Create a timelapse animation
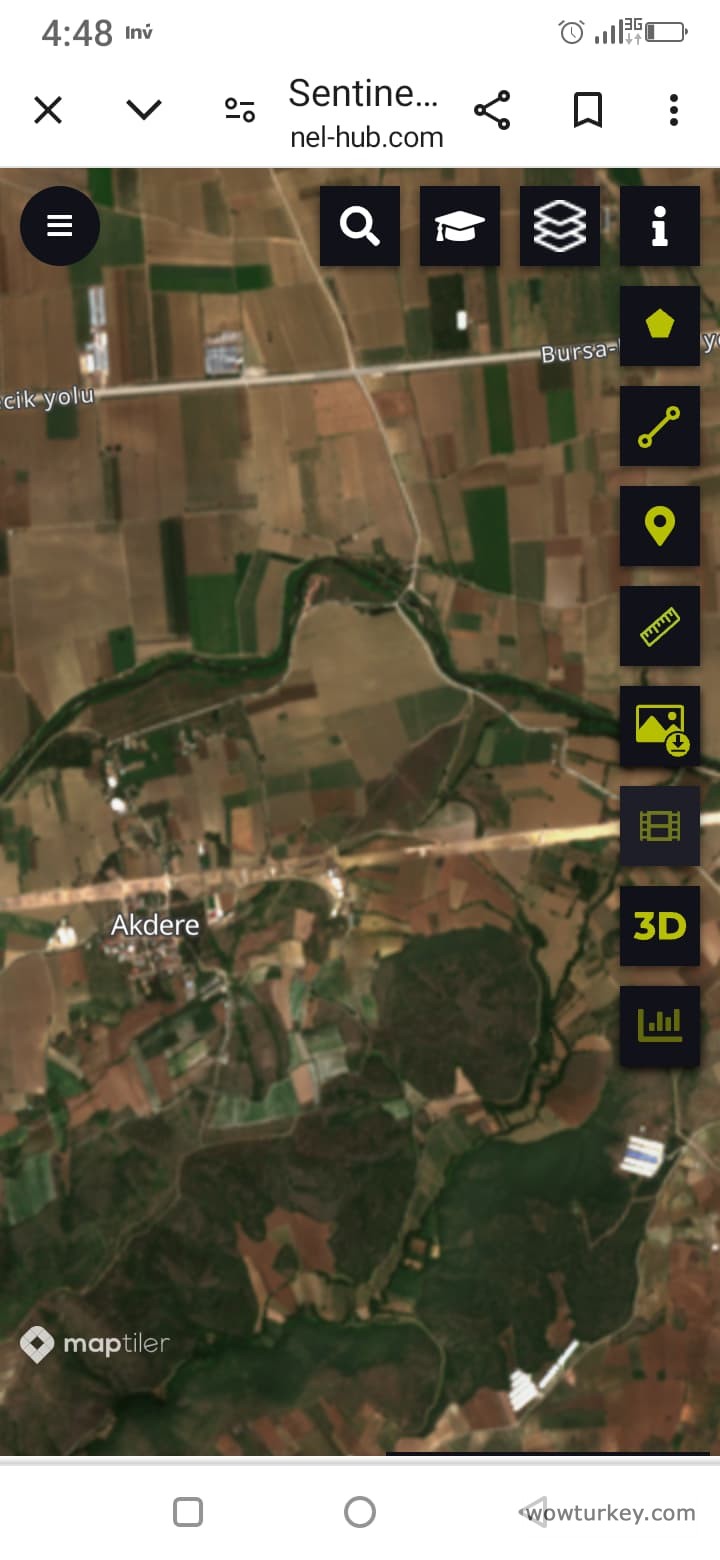720x1560 pixels. 660,826
